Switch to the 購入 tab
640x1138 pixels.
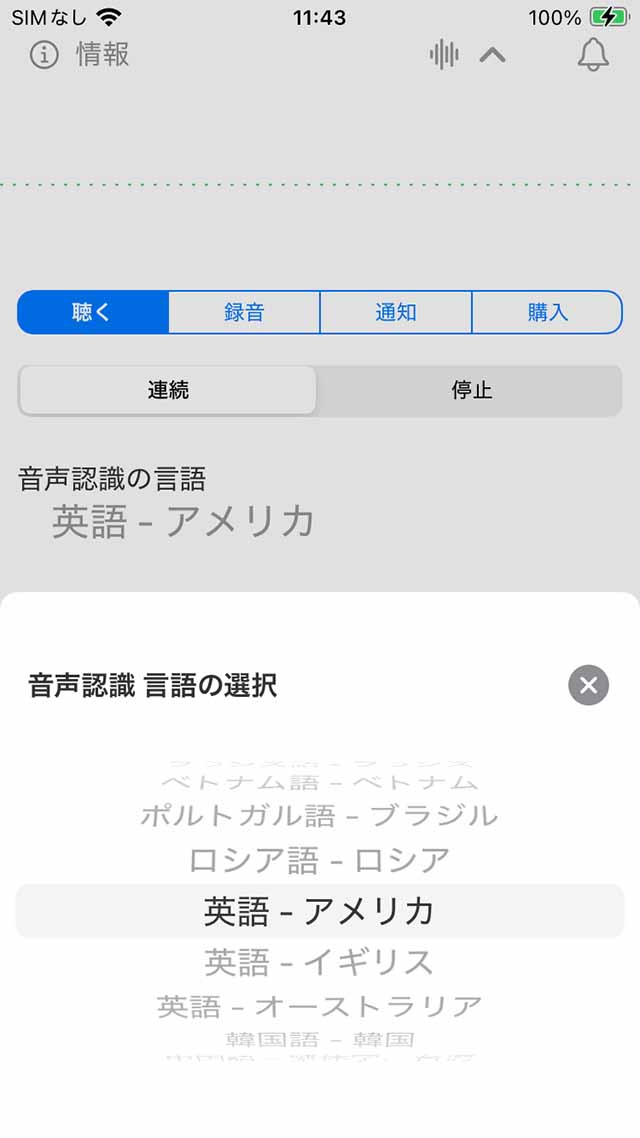click(547, 312)
